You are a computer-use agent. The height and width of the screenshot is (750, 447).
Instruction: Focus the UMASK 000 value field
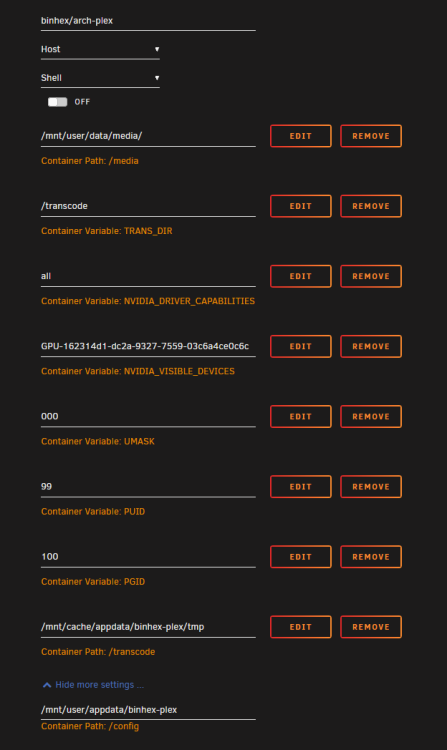tap(148, 417)
